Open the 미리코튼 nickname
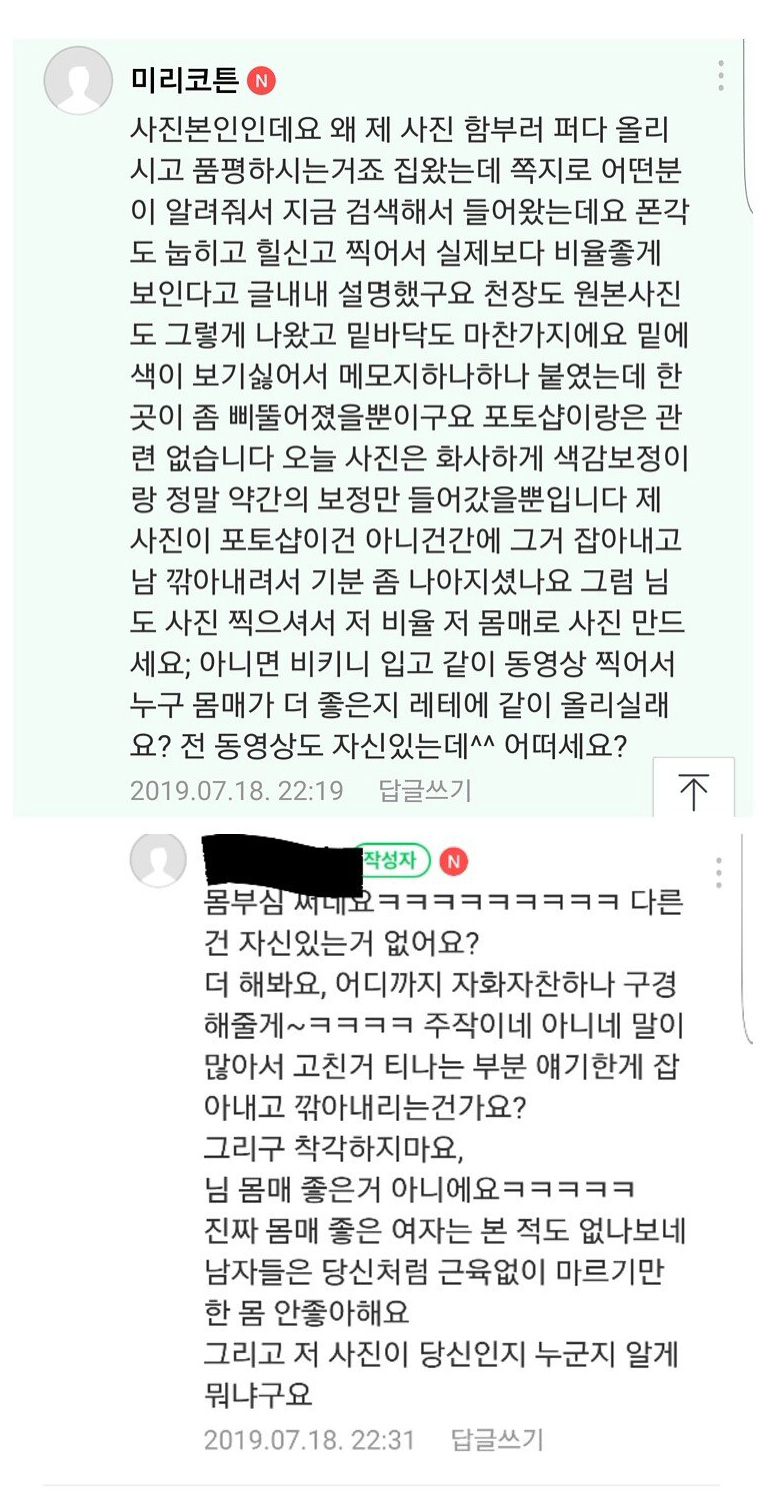Image resolution: width=770 pixels, height=1494 pixels. point(186,81)
